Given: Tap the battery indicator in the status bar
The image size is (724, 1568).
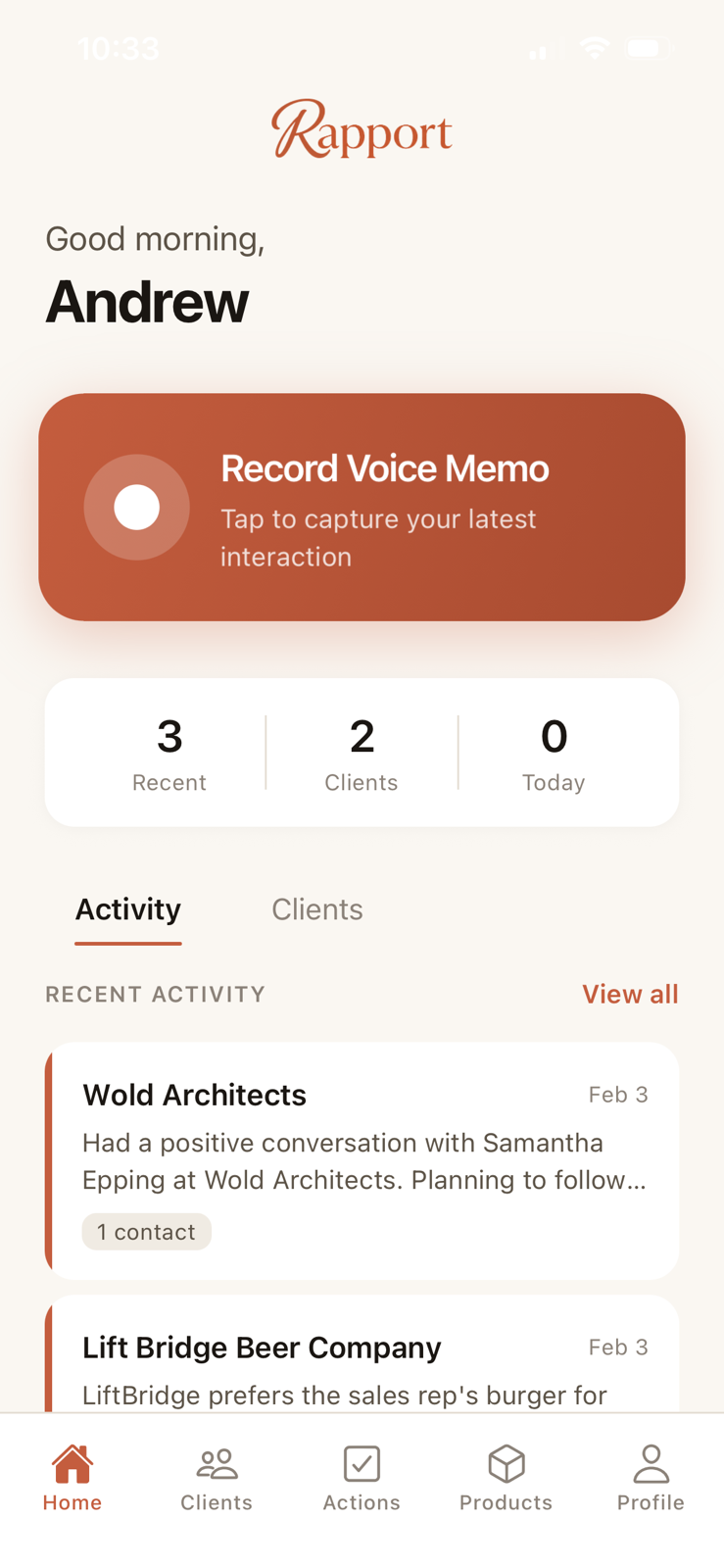Looking at the screenshot, I should tap(649, 47).
